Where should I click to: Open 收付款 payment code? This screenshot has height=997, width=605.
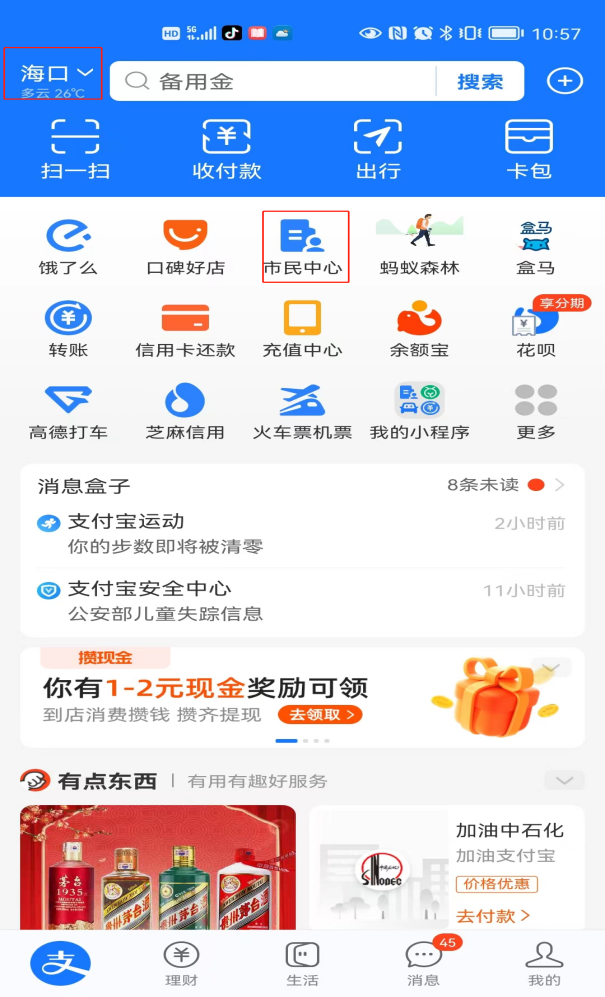tap(226, 149)
